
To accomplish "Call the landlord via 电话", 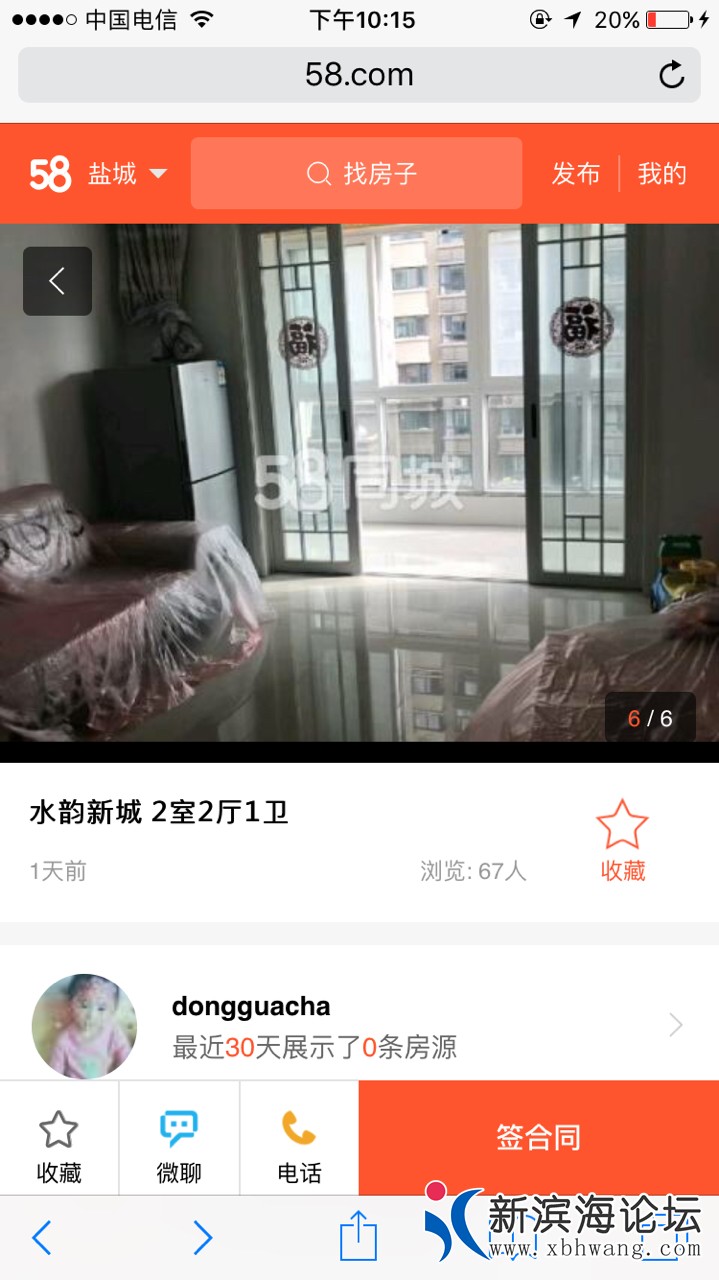I will click(x=299, y=1146).
